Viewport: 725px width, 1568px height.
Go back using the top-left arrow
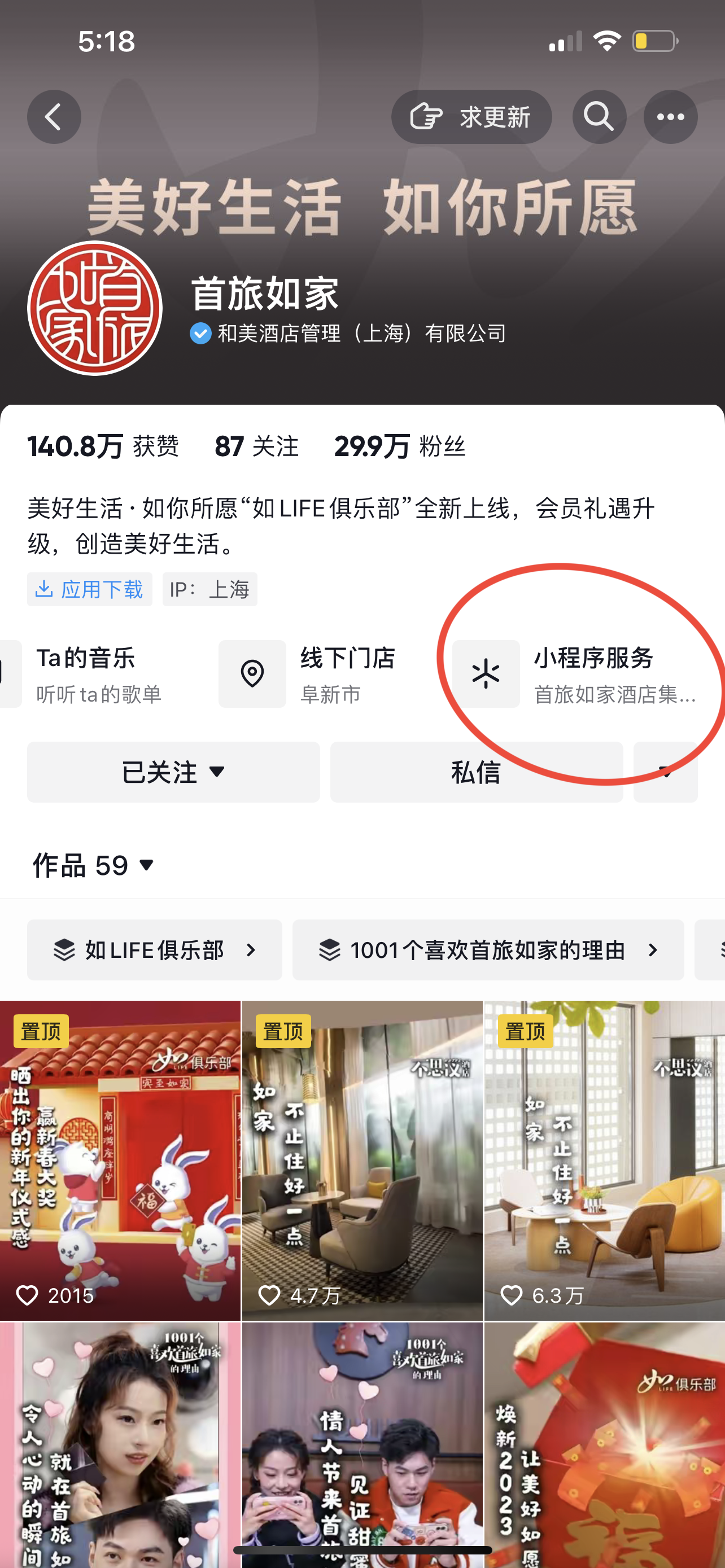tap(54, 117)
